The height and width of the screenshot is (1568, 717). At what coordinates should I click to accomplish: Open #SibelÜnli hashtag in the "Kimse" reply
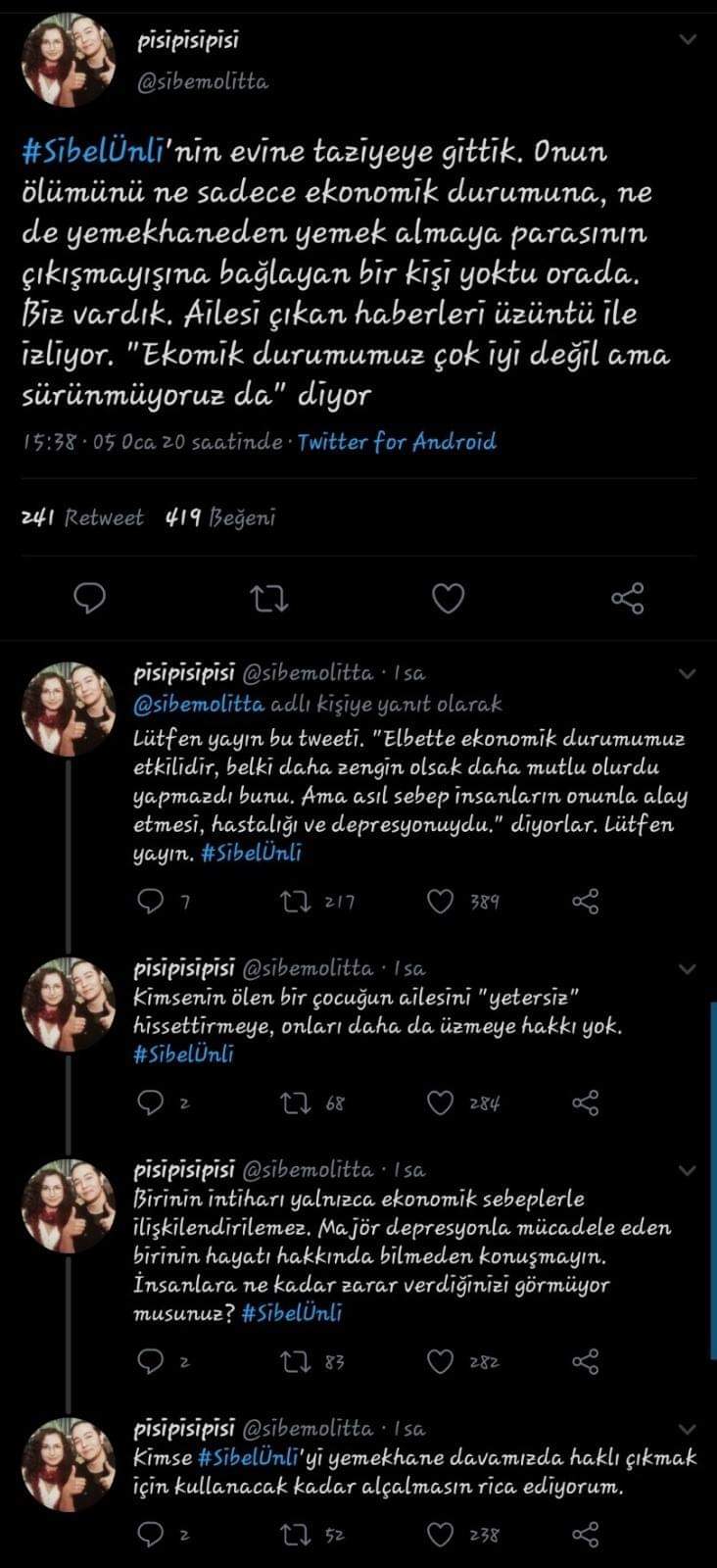click(246, 1457)
